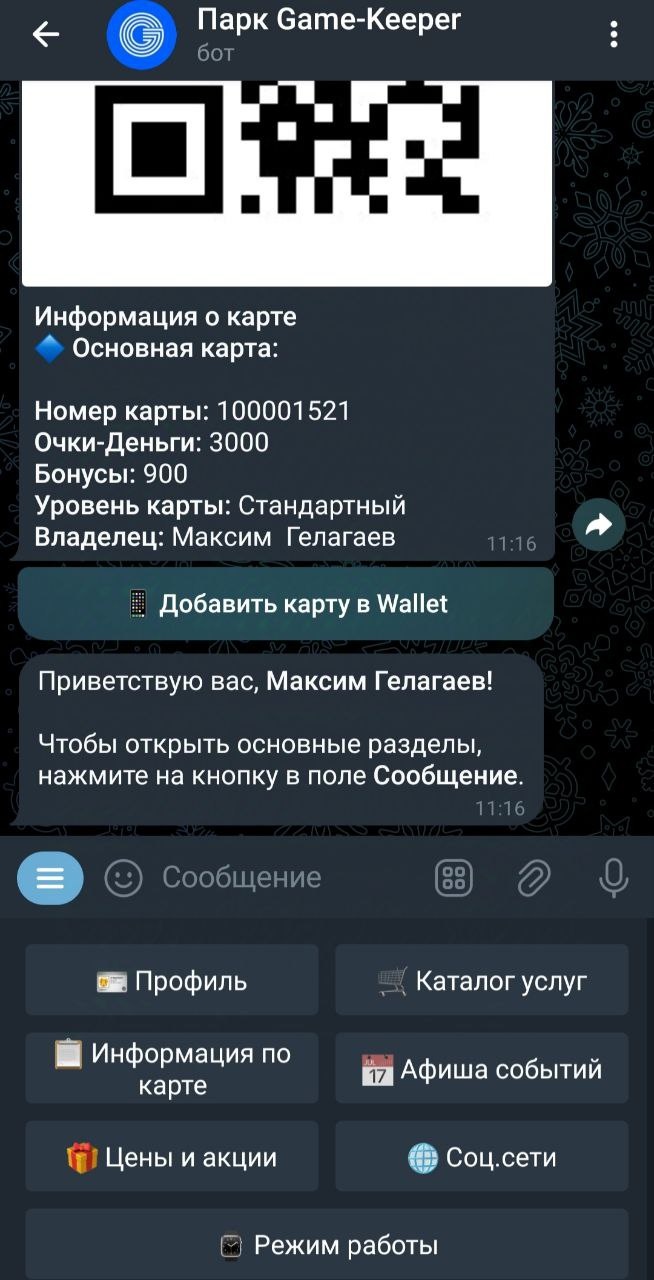Select Информация по карте

click(x=172, y=1069)
